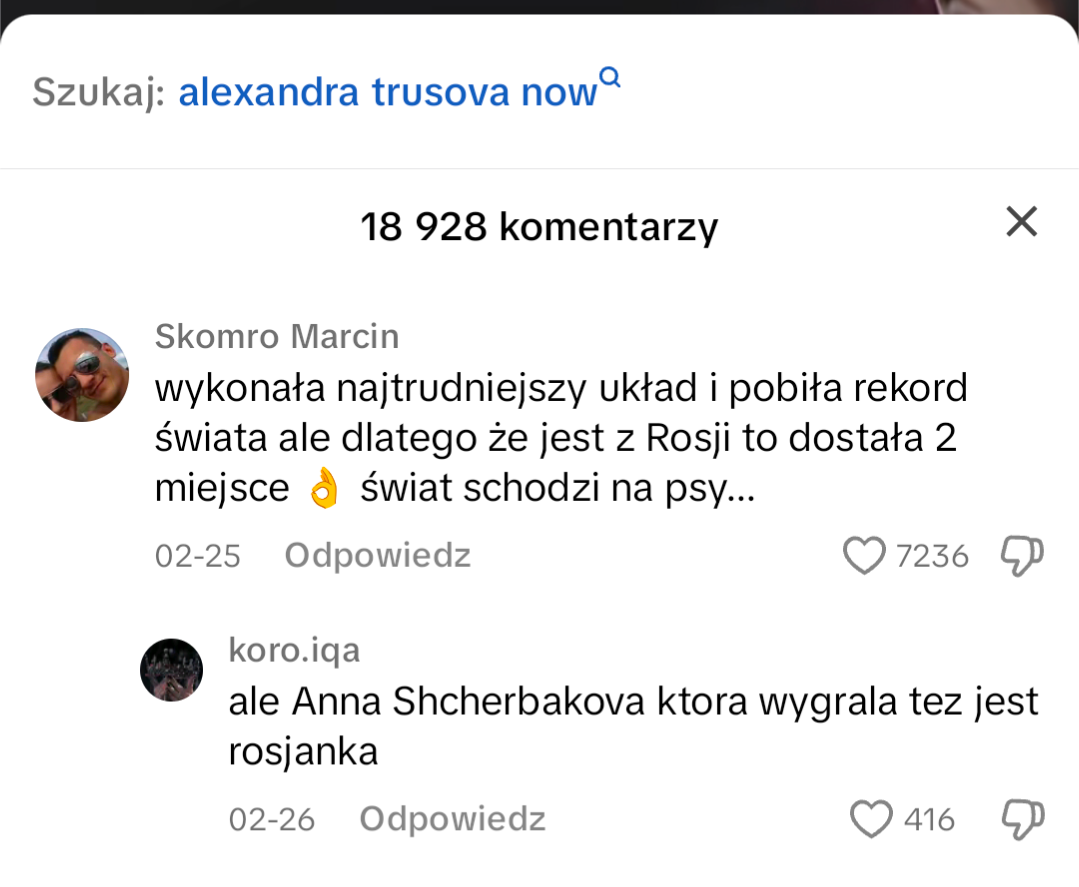This screenshot has width=1079, height=887.
Task: Open Skomro Marcin's profile picture
Action: tap(82, 374)
